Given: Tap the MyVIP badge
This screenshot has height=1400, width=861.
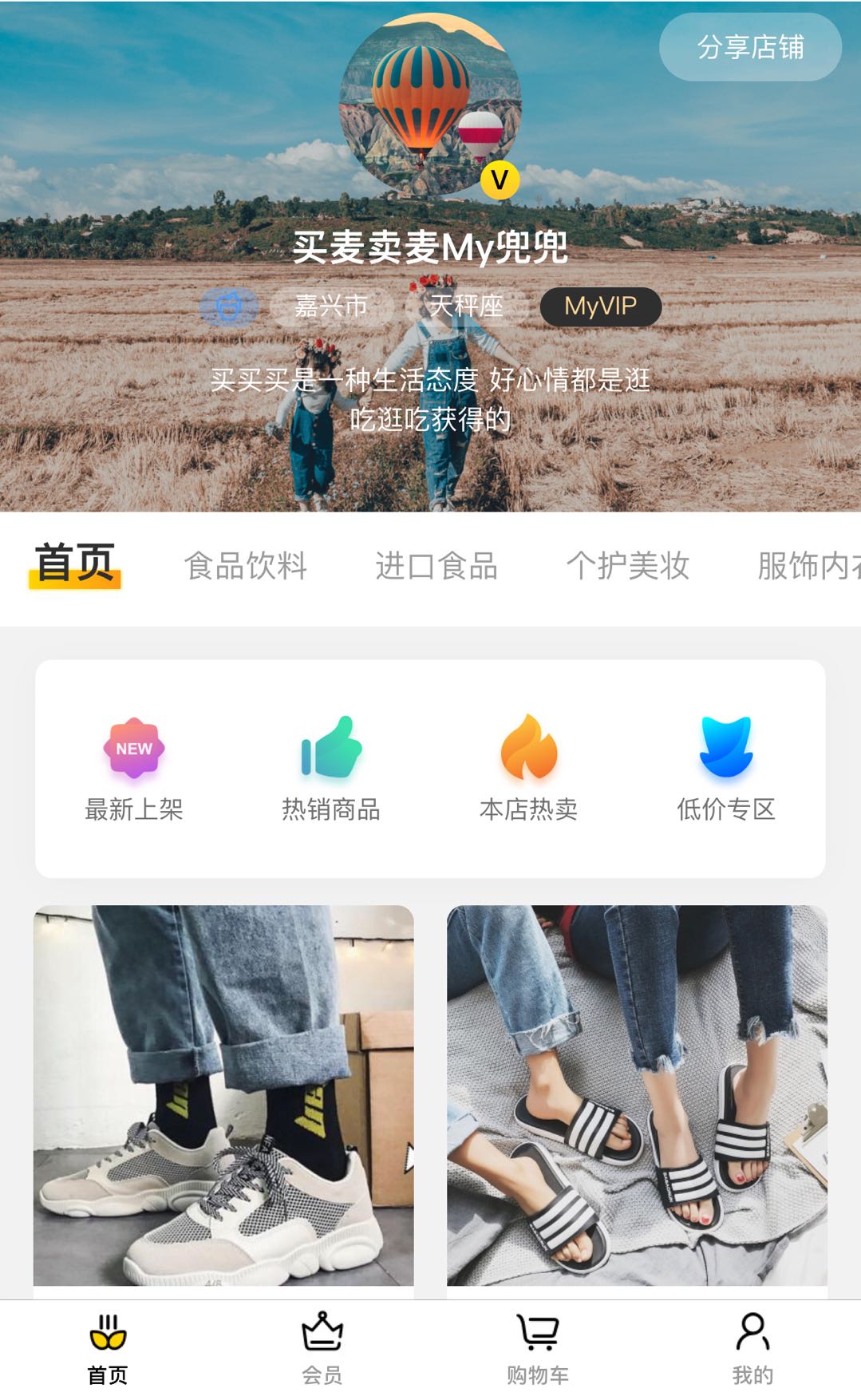Looking at the screenshot, I should (600, 306).
